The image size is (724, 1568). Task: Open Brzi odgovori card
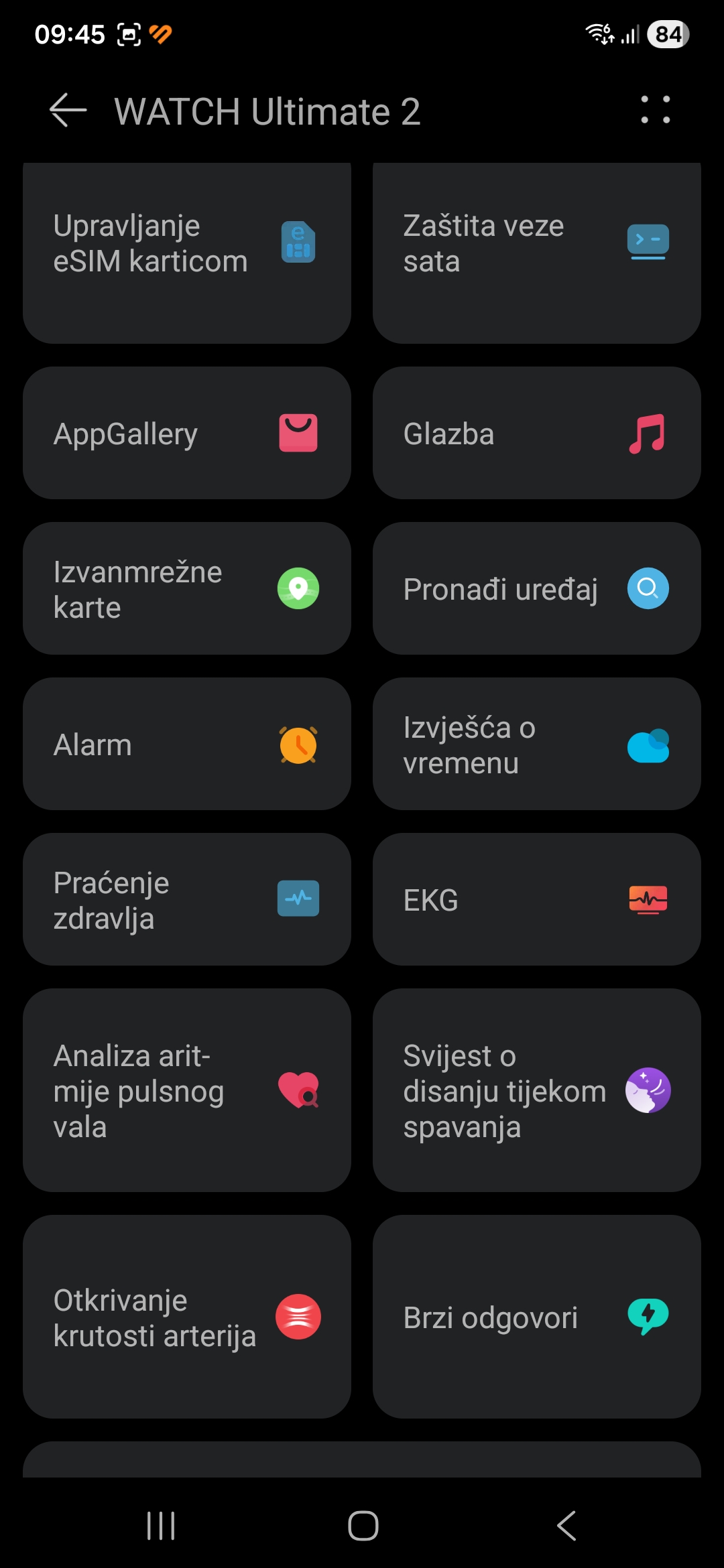tap(537, 1317)
